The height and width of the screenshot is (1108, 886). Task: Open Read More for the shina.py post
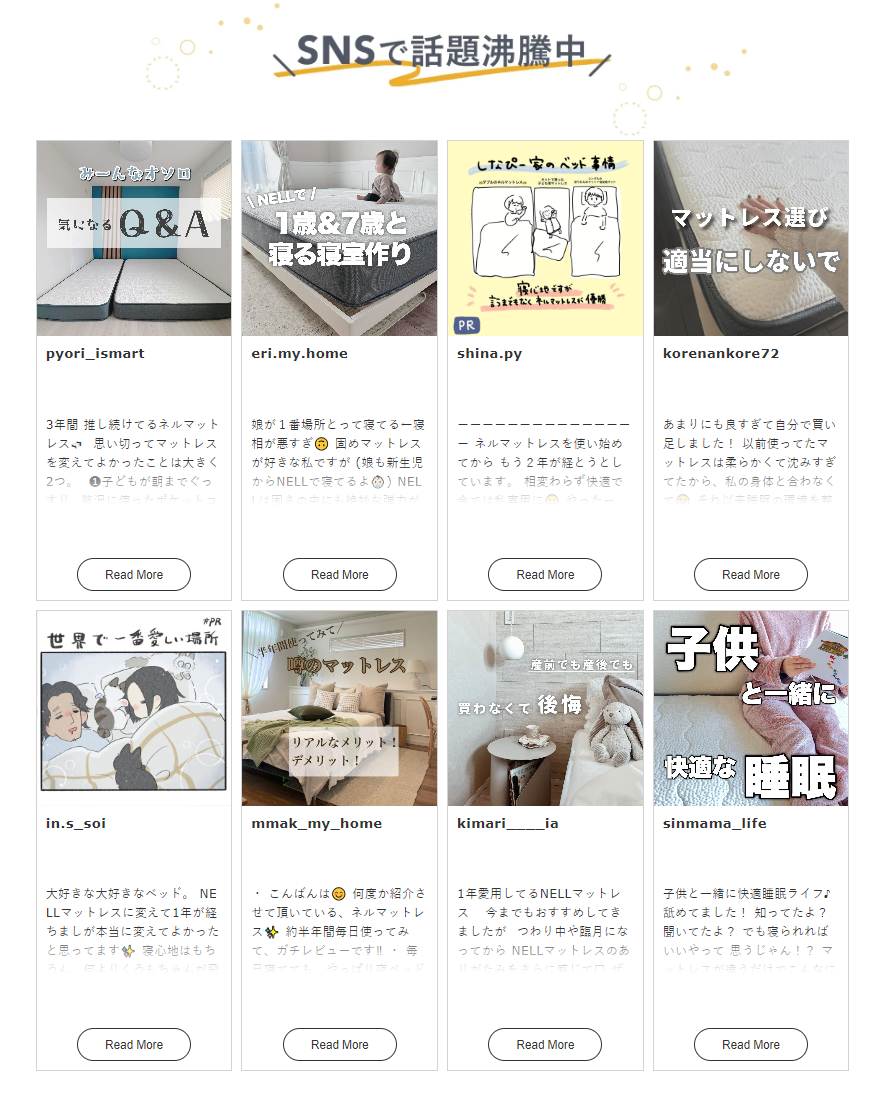pyautogui.click(x=545, y=575)
